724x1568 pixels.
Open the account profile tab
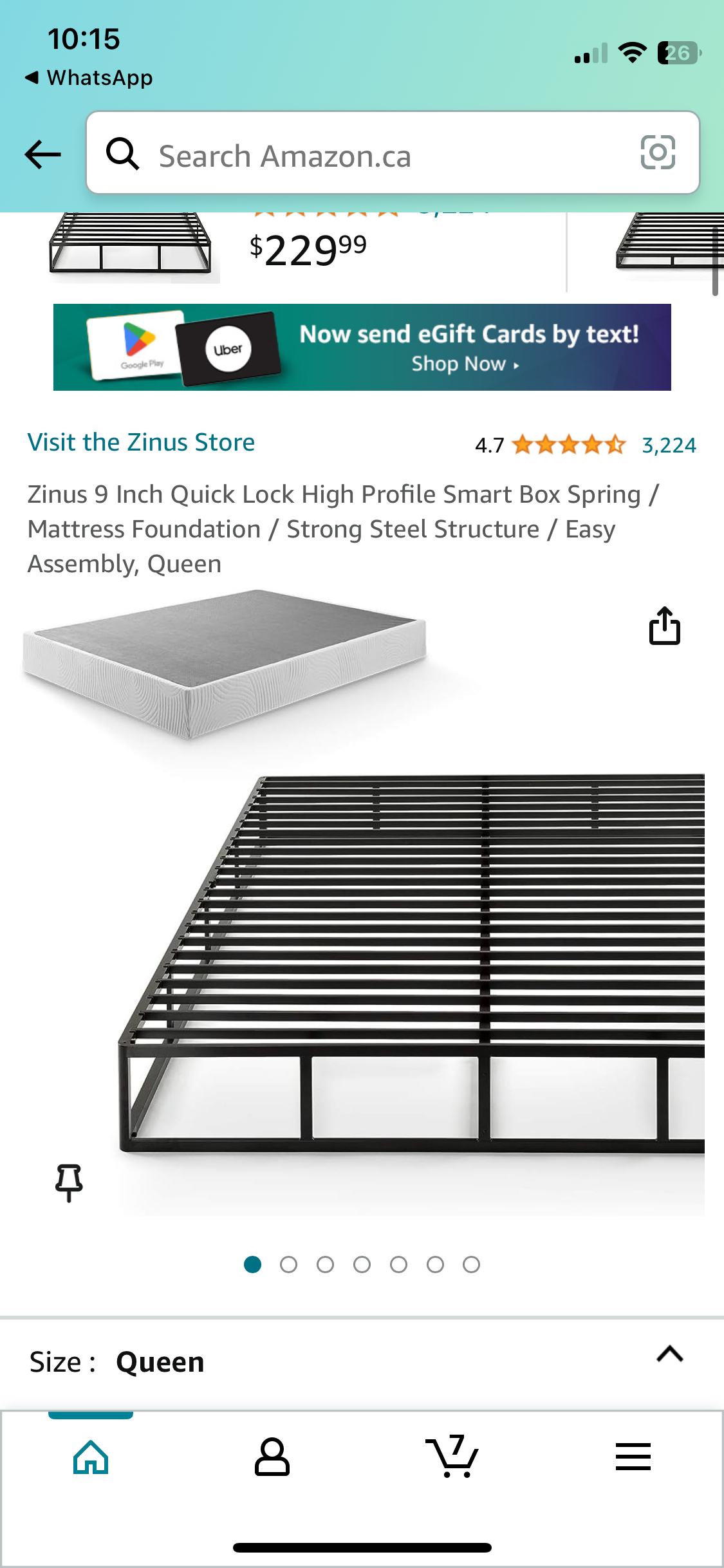tap(272, 1457)
